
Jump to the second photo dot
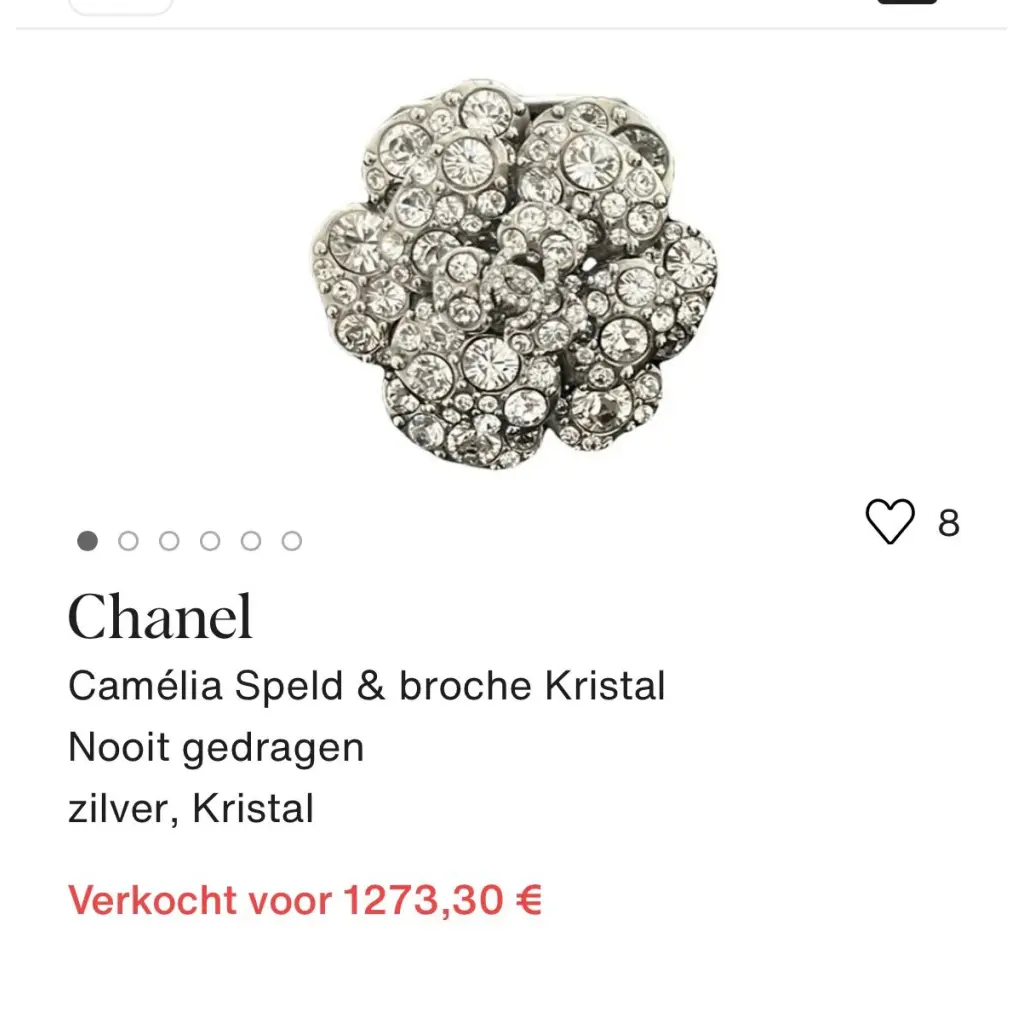click(128, 541)
